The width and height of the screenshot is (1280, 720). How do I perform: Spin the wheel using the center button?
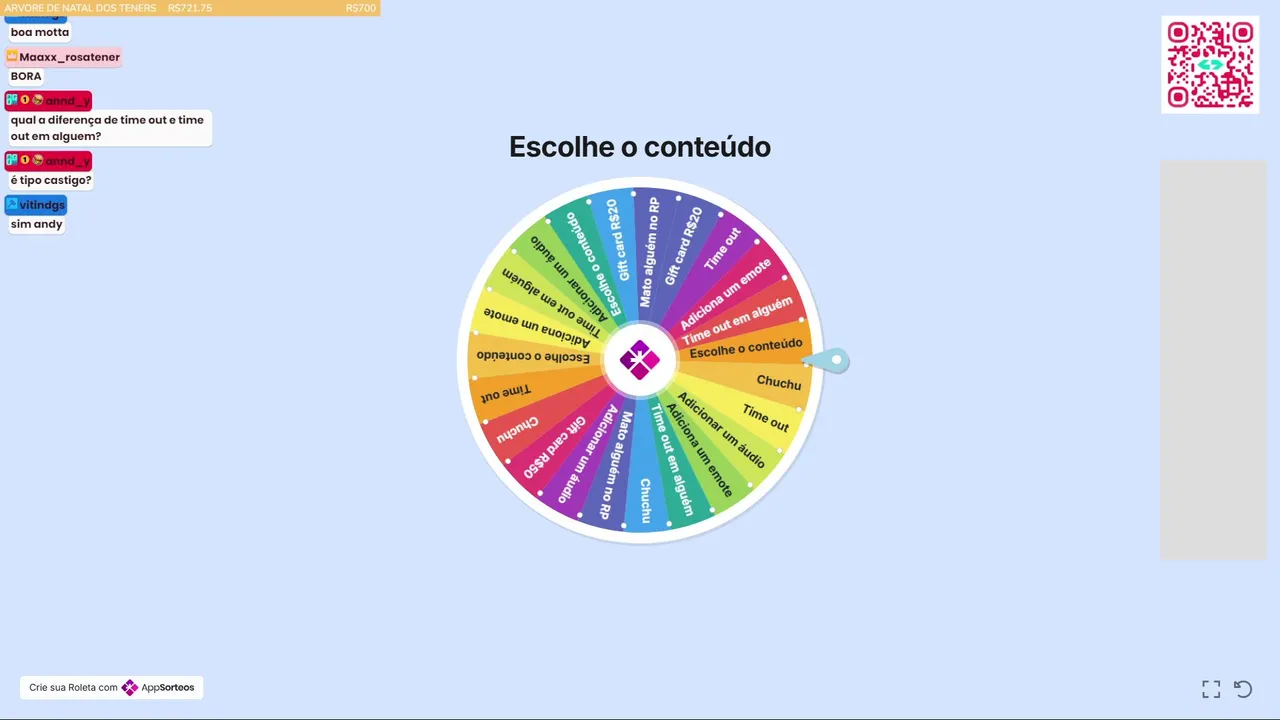[639, 360]
